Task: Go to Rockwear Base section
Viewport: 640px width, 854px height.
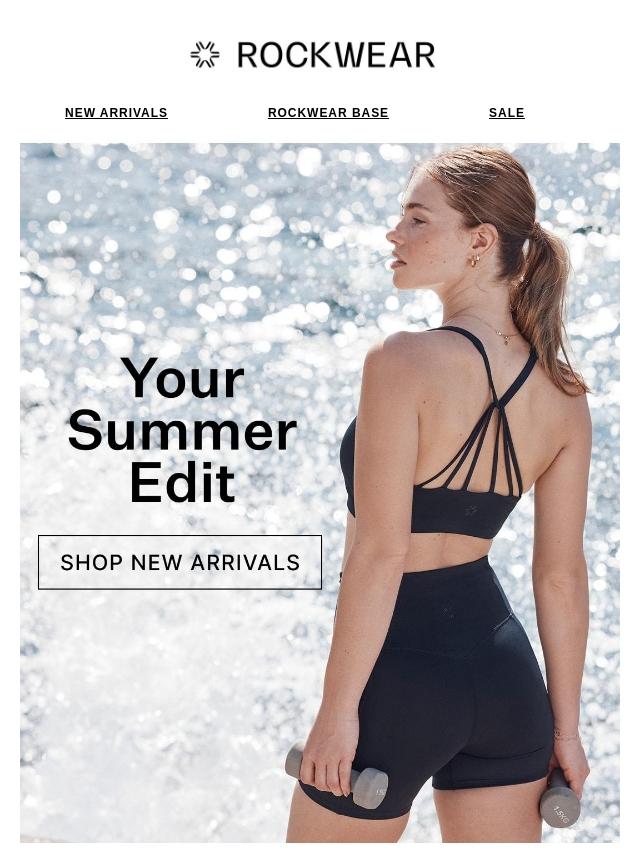Action: (328, 113)
